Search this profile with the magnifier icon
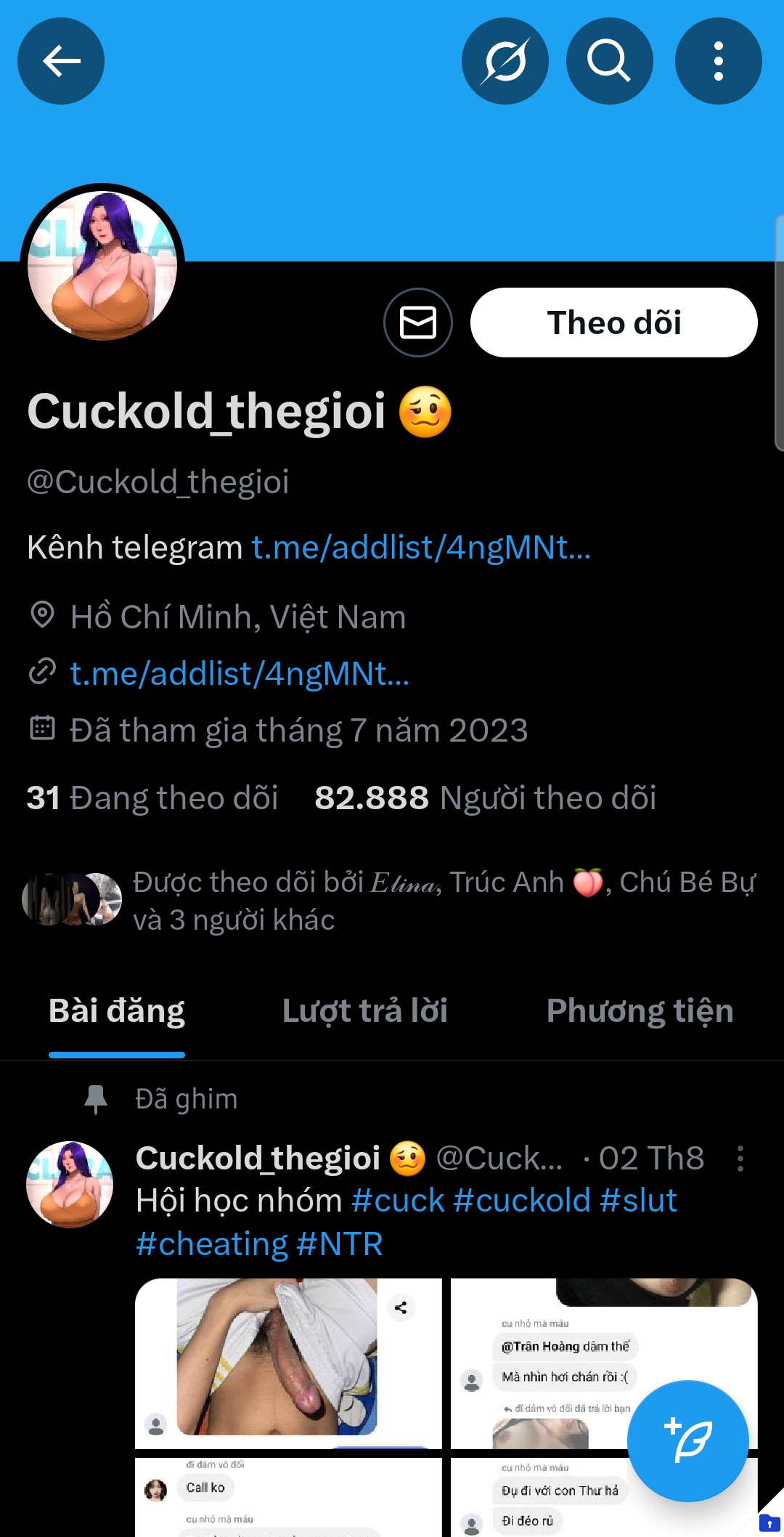 point(609,61)
